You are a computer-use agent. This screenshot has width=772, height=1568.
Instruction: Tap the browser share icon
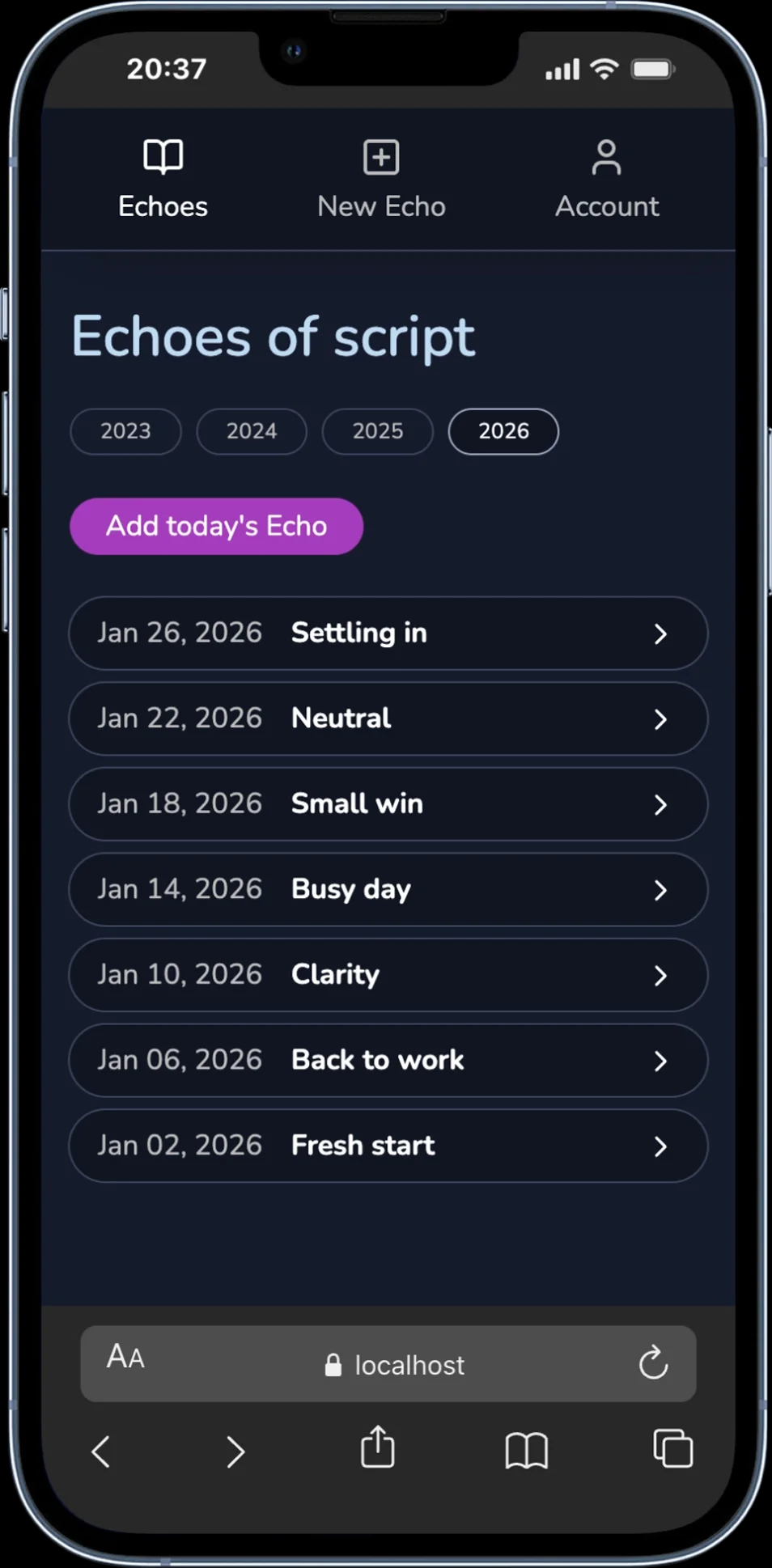(378, 1449)
